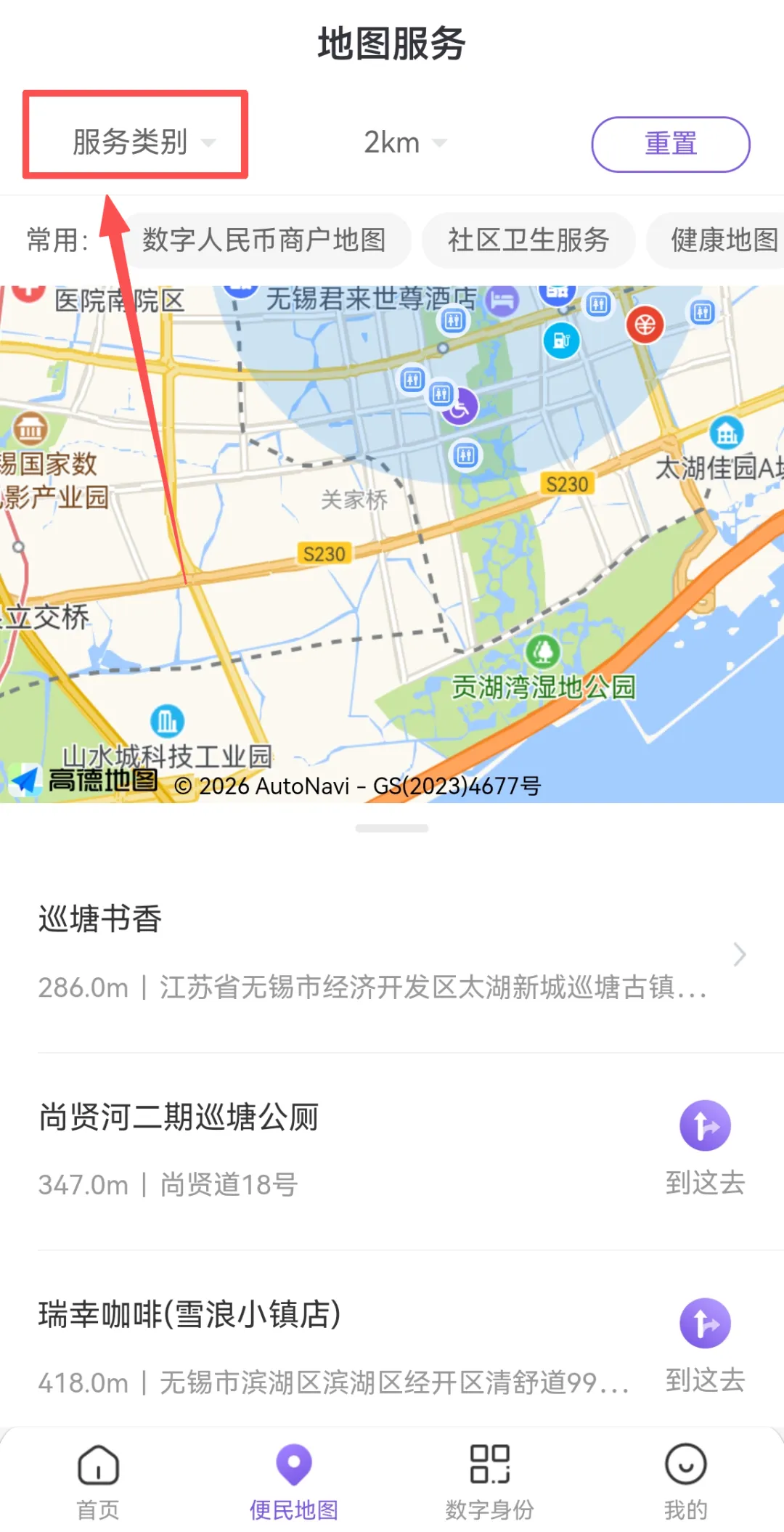
Task: Tap the accessibility wheelchair marker on map
Action: (460, 407)
